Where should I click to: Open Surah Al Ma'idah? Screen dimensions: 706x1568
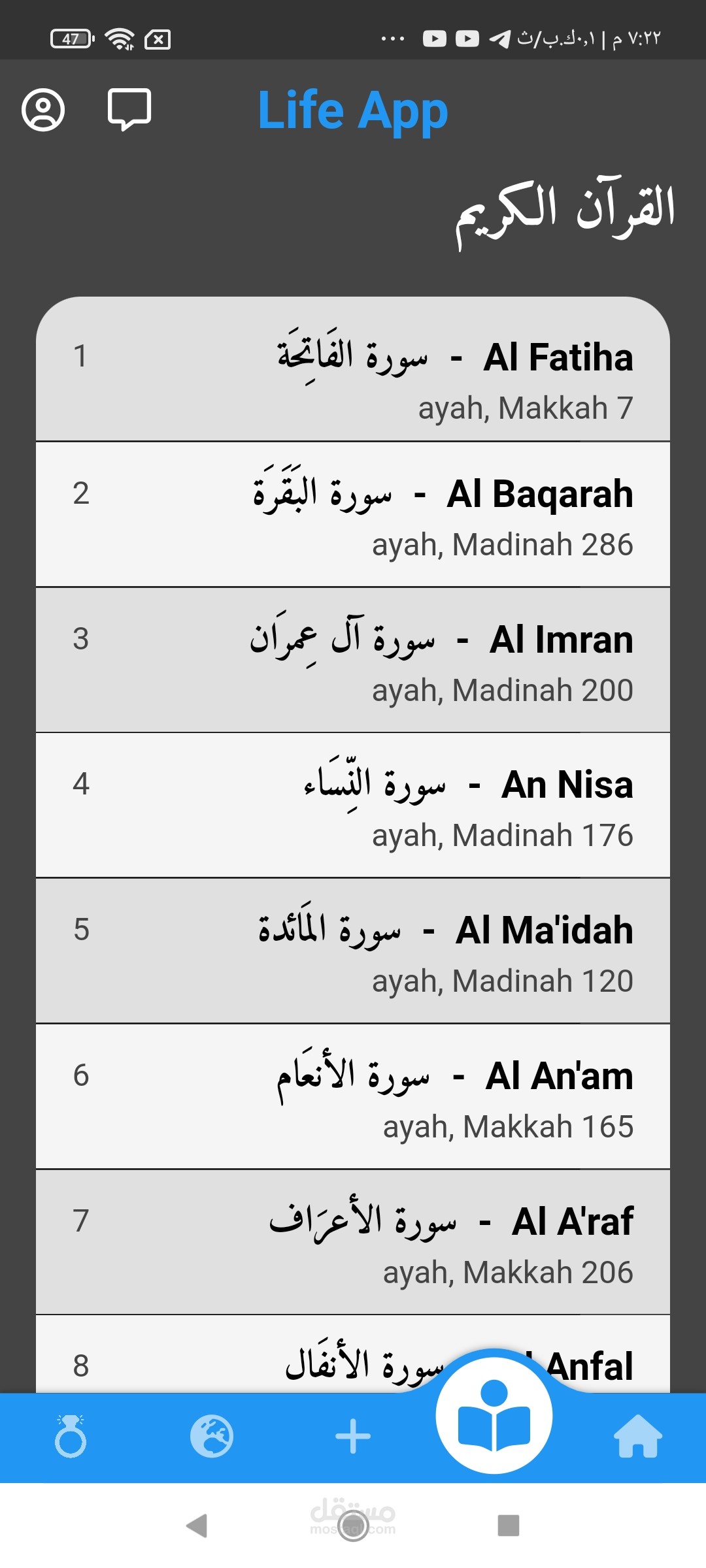353,951
